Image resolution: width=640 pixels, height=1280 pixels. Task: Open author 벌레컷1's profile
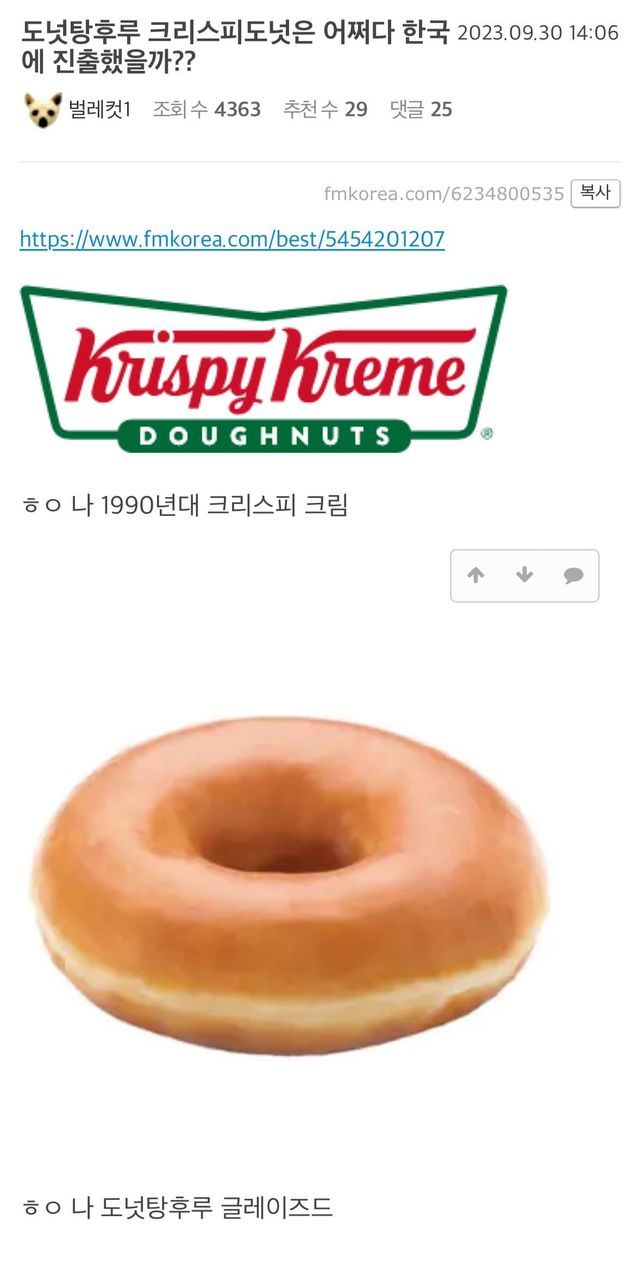pos(98,109)
